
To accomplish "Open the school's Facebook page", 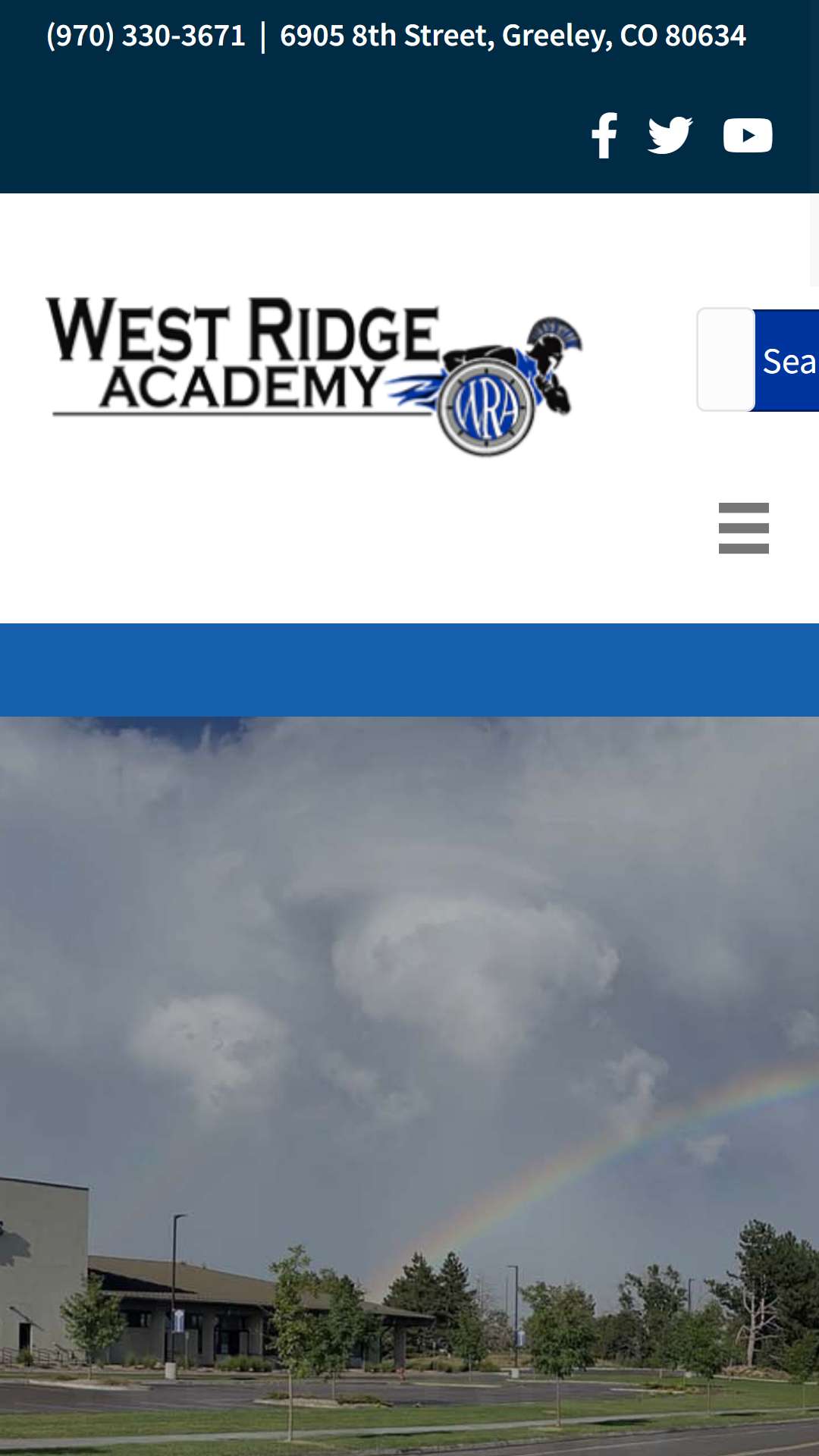I will [604, 136].
